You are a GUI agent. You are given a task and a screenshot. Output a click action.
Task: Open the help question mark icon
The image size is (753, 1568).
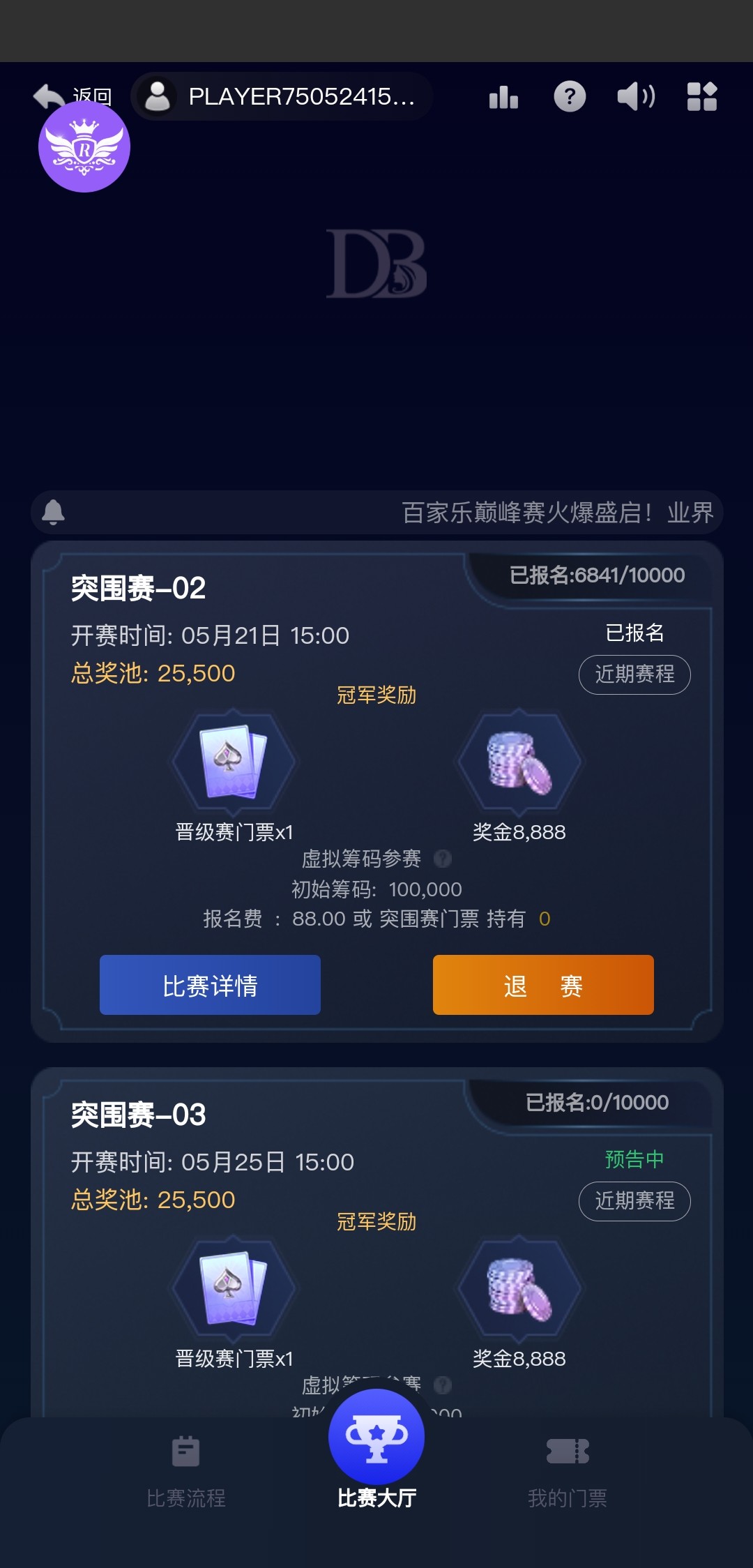pyautogui.click(x=570, y=96)
